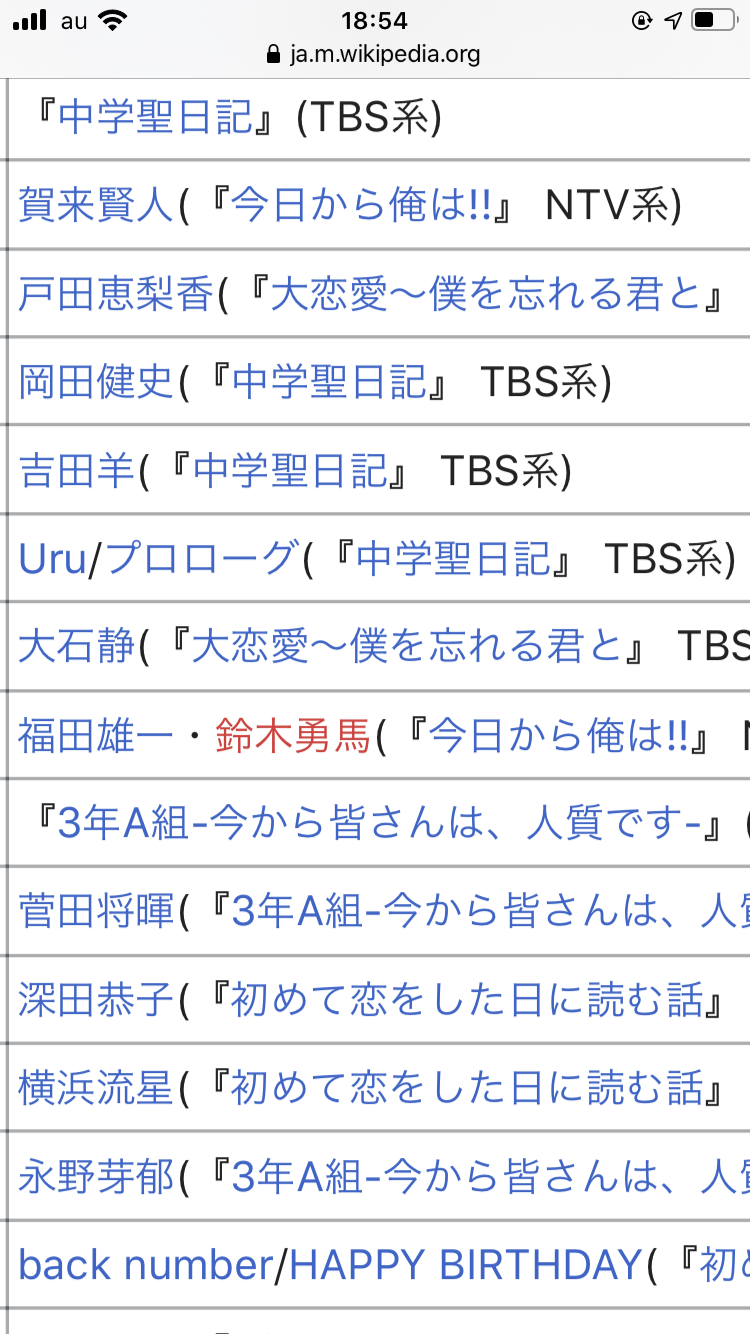Open the 戸田恵梨香 article link
Viewport: 750px width, 1334px height.
coord(116,295)
